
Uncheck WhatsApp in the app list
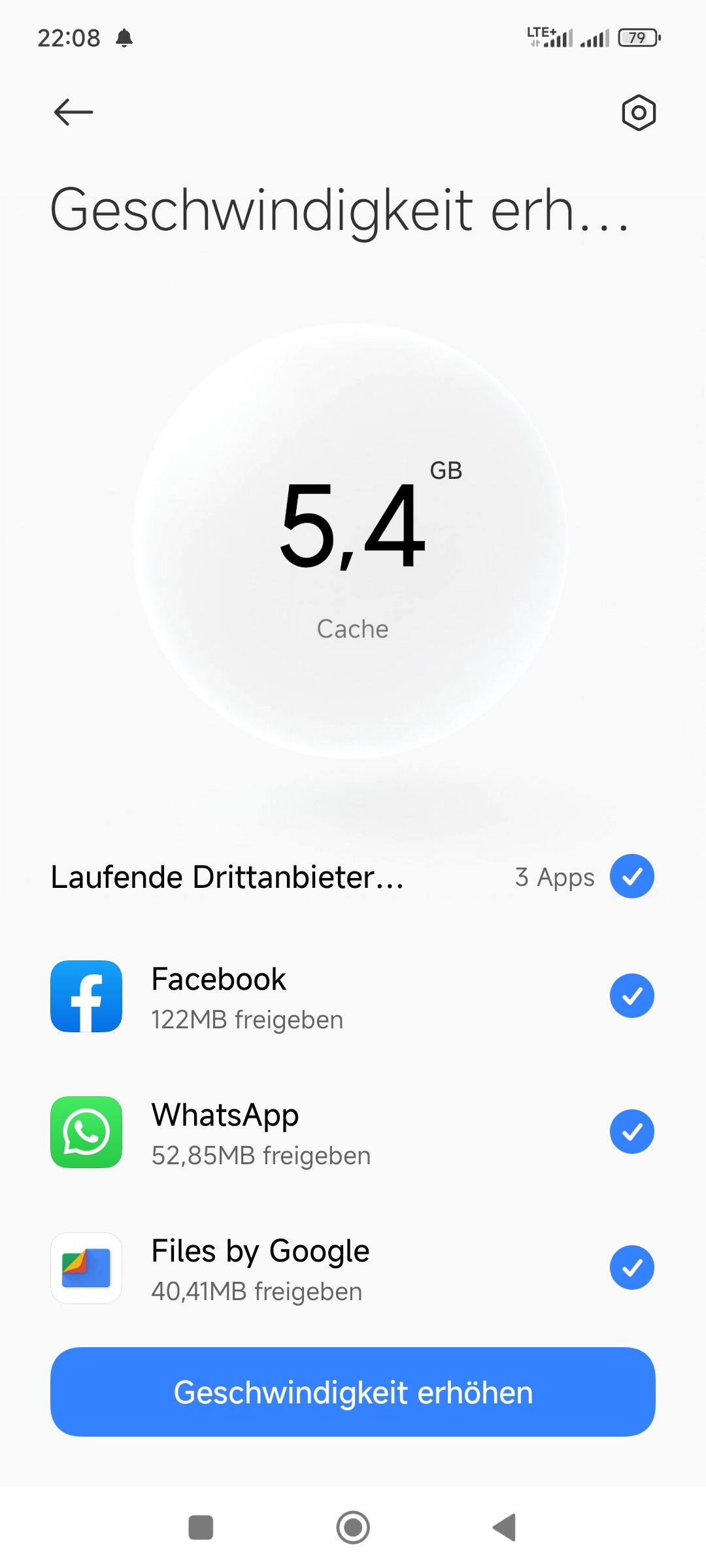click(631, 1132)
